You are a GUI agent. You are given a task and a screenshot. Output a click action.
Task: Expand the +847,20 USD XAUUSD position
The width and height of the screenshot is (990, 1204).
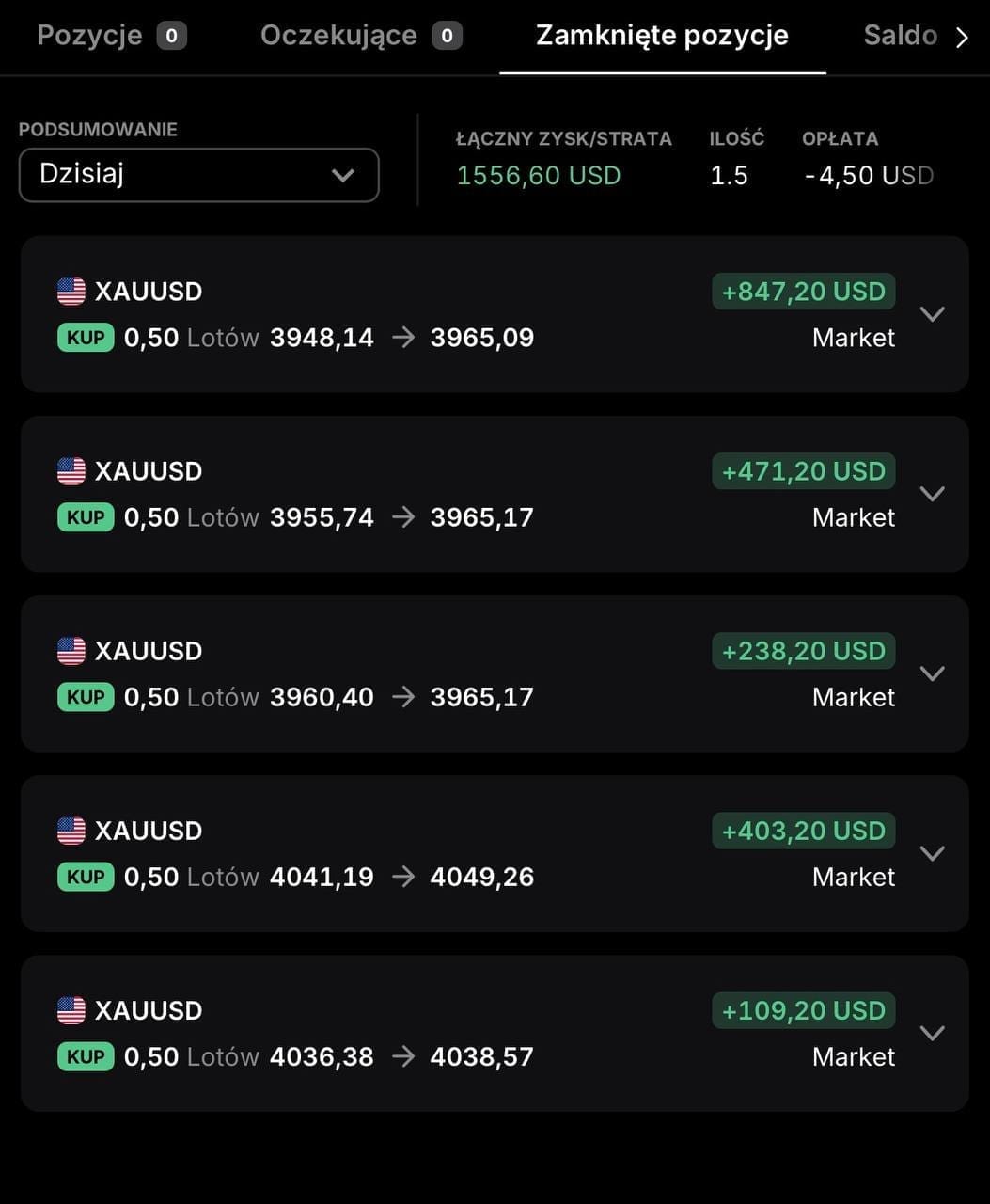pyautogui.click(x=932, y=314)
